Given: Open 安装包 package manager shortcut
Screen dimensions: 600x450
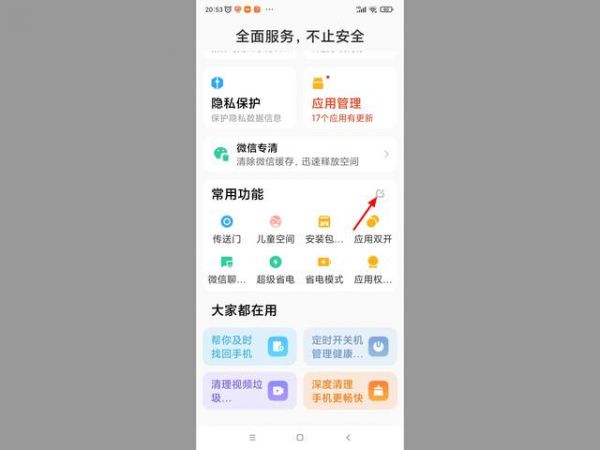Looking at the screenshot, I should [x=324, y=228].
